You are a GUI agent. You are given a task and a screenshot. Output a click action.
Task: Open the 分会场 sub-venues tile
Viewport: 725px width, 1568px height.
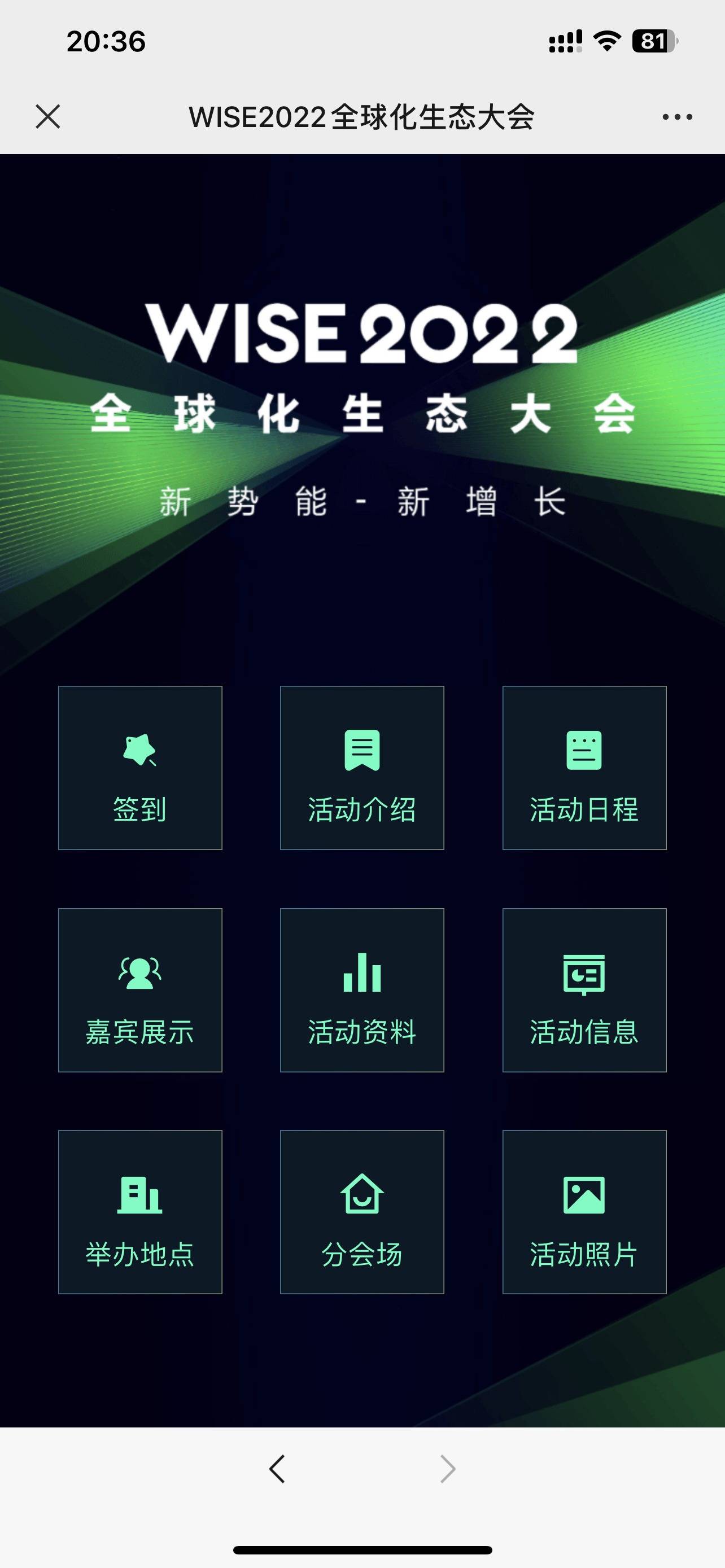pos(362,1212)
